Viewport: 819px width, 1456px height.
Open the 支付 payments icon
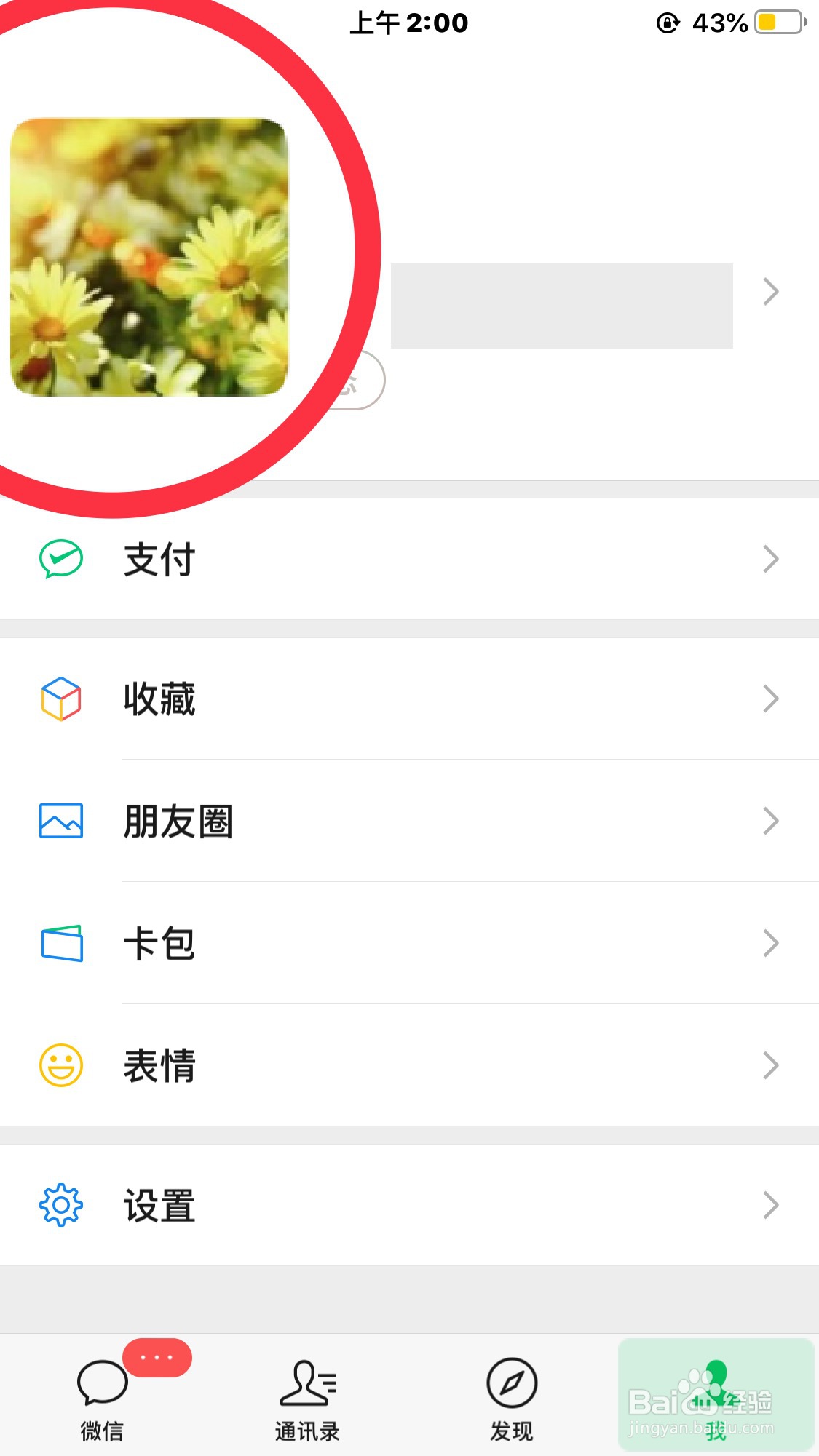point(60,559)
